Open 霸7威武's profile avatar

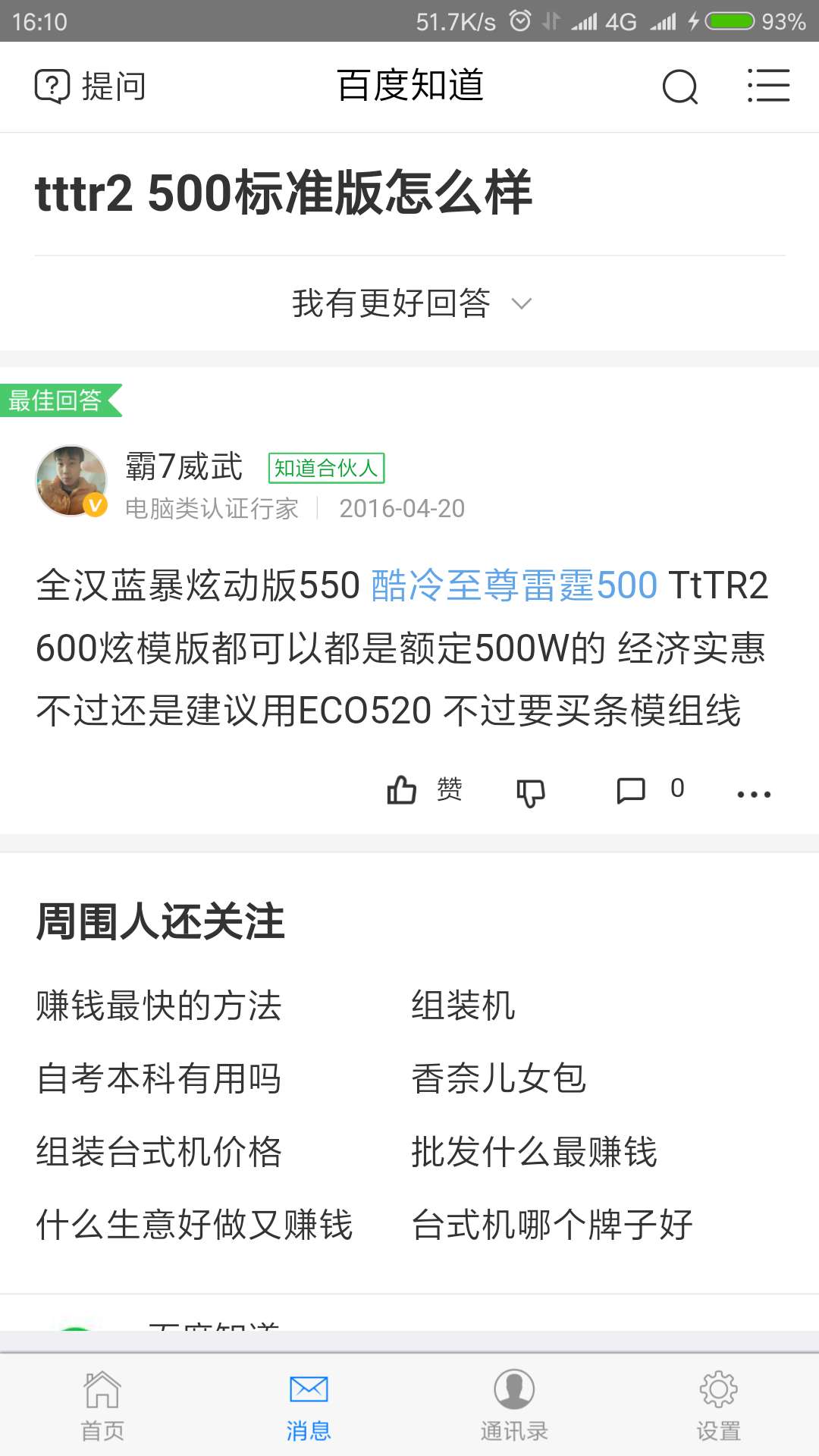point(72,481)
